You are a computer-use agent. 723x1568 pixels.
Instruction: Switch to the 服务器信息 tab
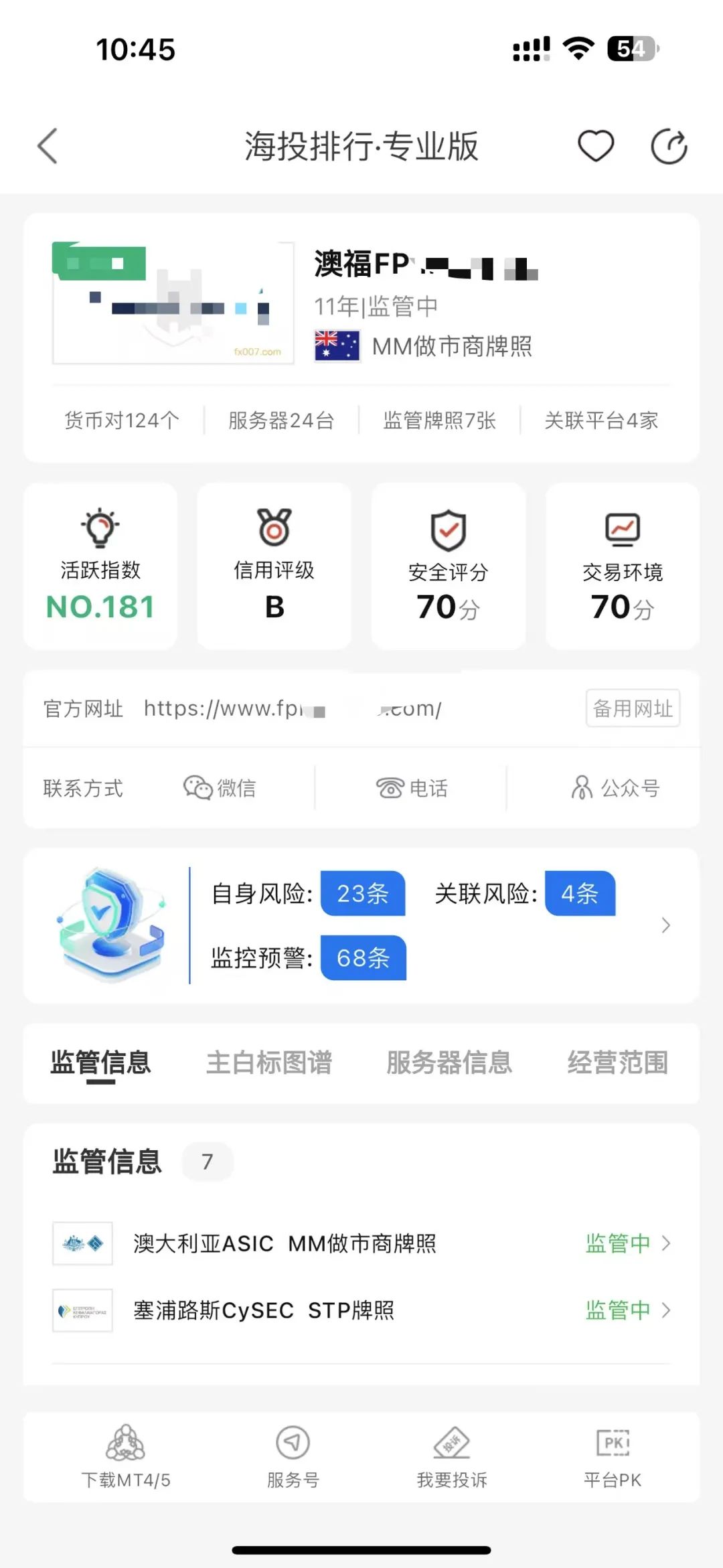tap(449, 1063)
